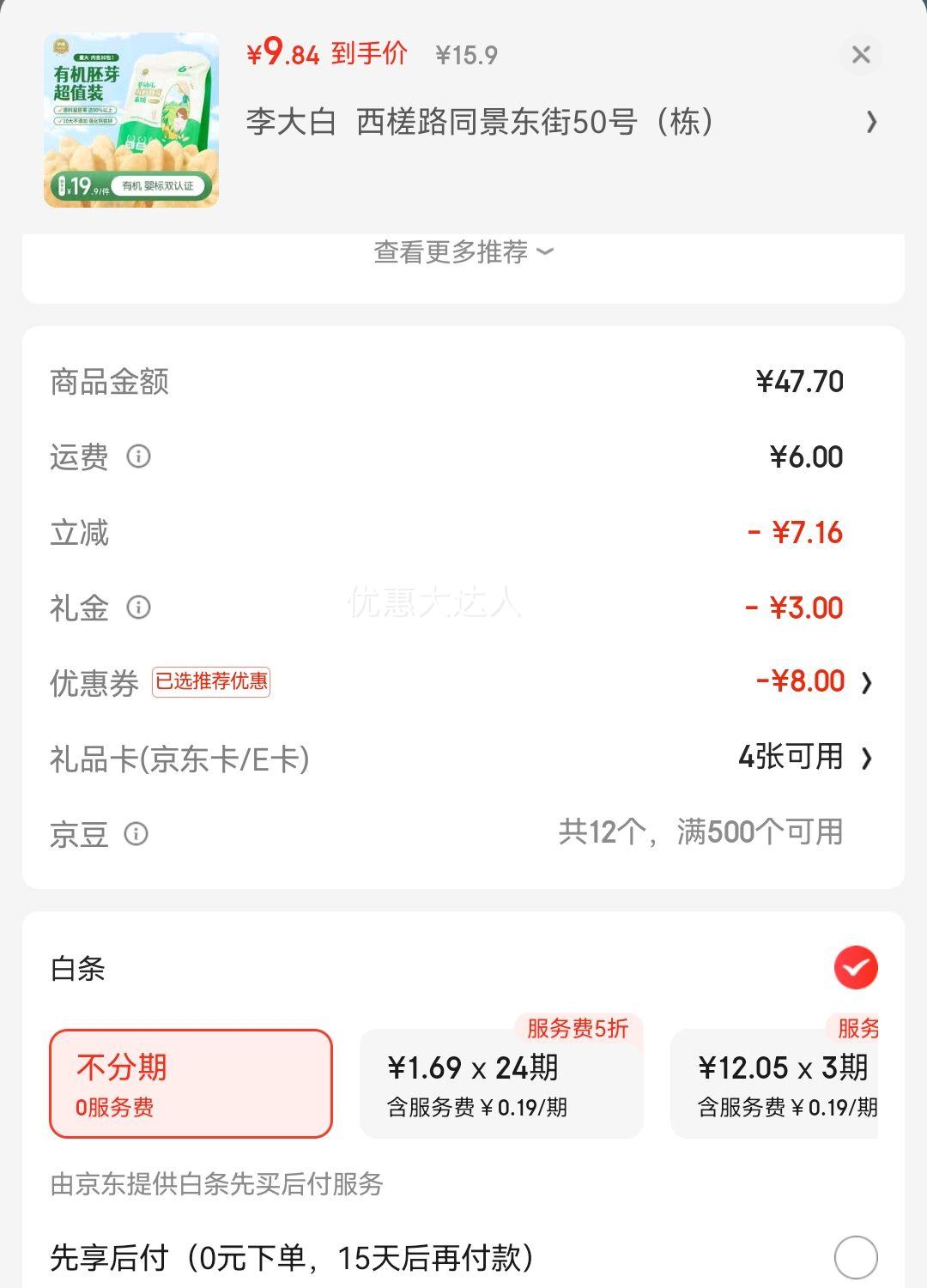Open the 礼品卡 gift card list
The image size is (927, 1288).
coord(868,758)
